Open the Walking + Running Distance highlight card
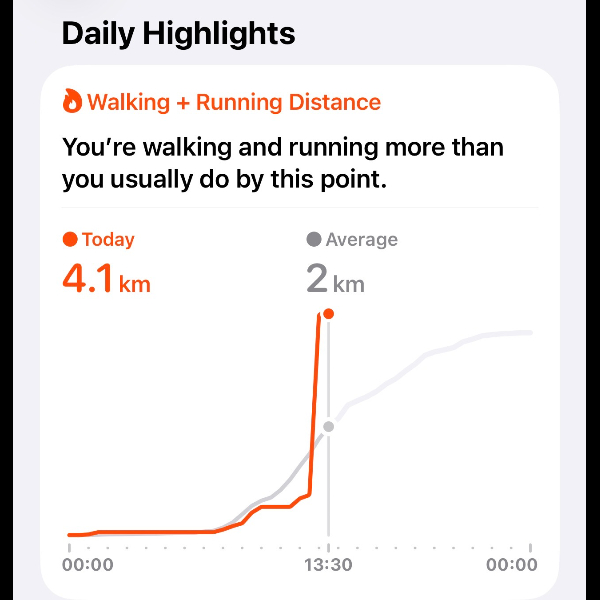Screen dimensions: 600x600 coord(233,103)
